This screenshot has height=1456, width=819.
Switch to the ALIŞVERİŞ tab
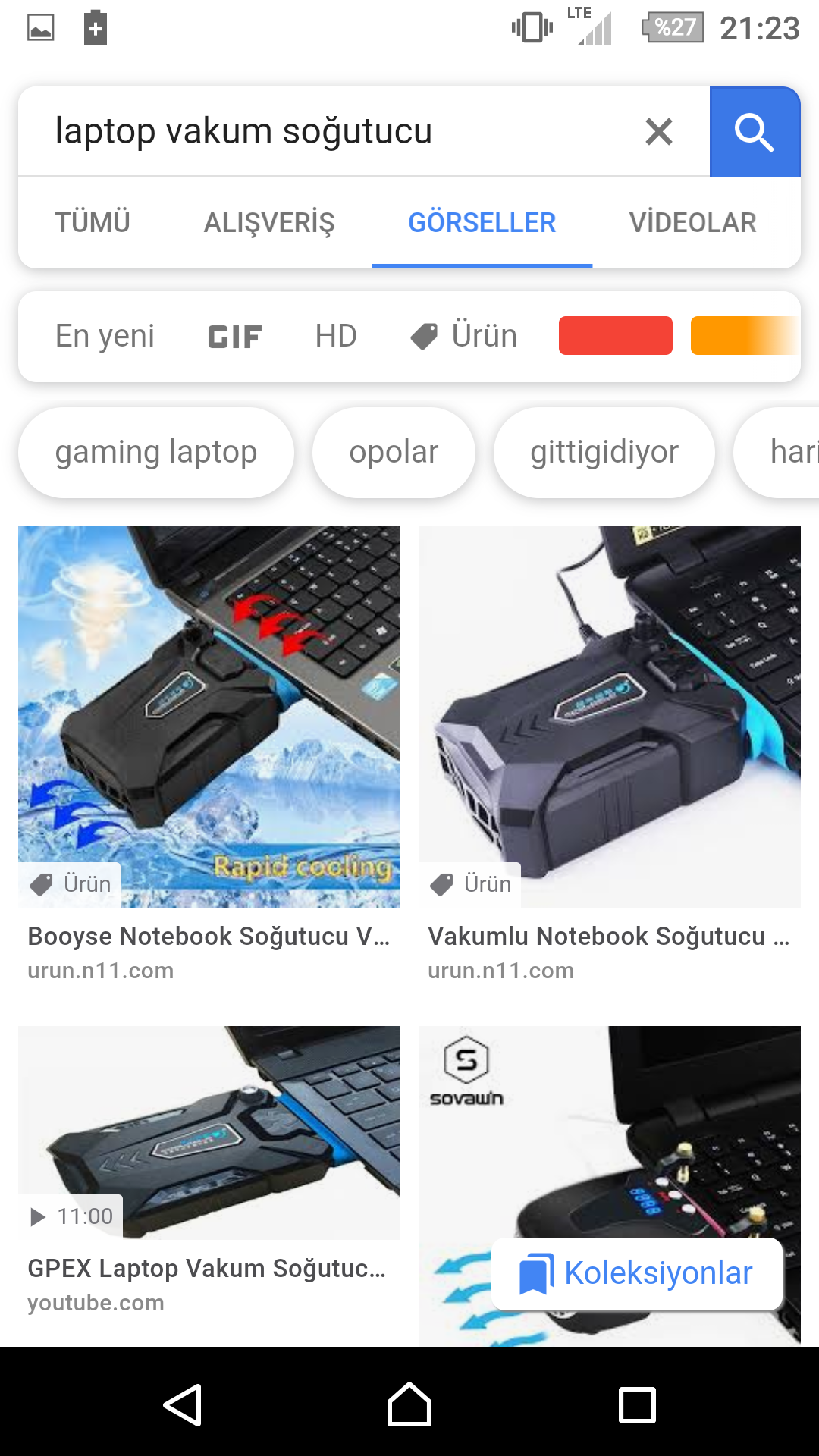(269, 223)
